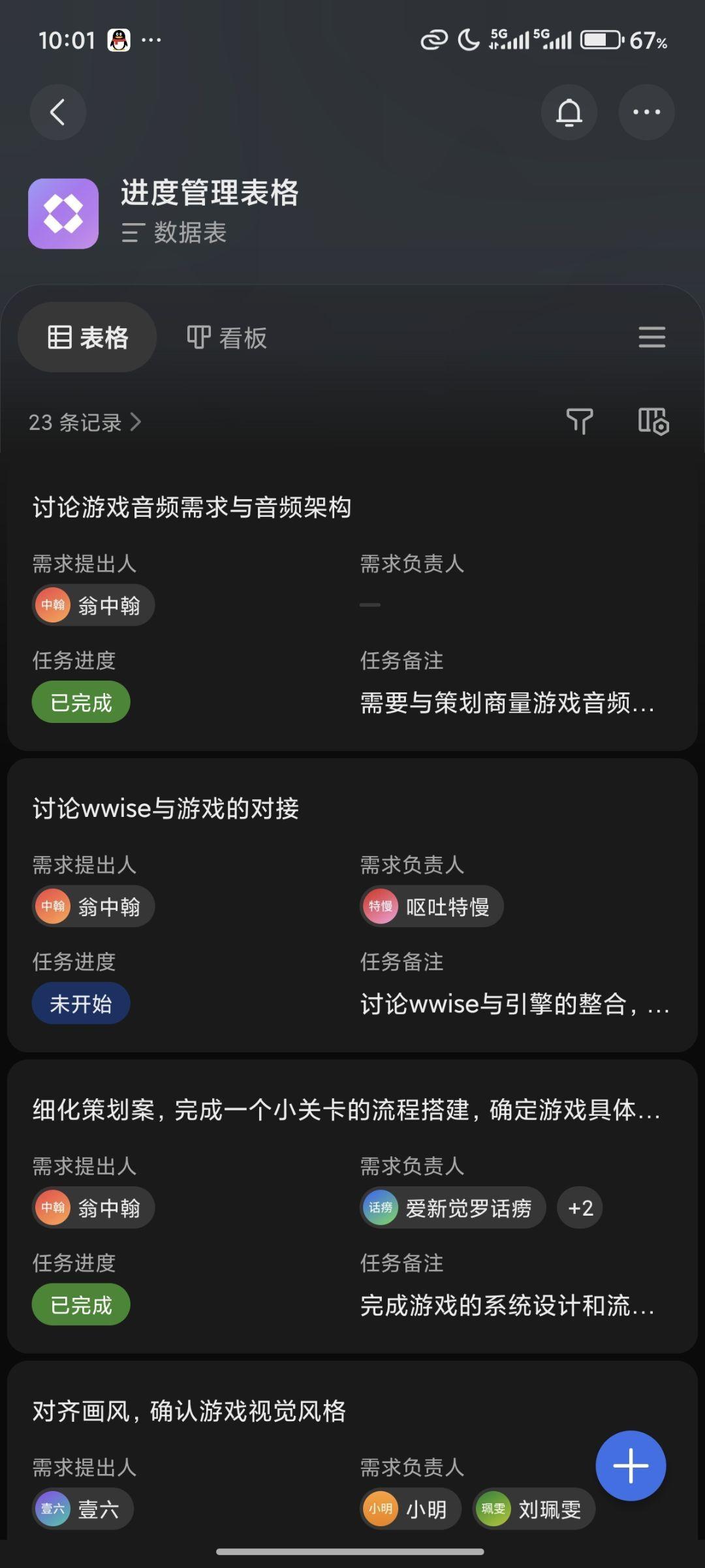Tap the 未开始 status chip

[80, 1003]
